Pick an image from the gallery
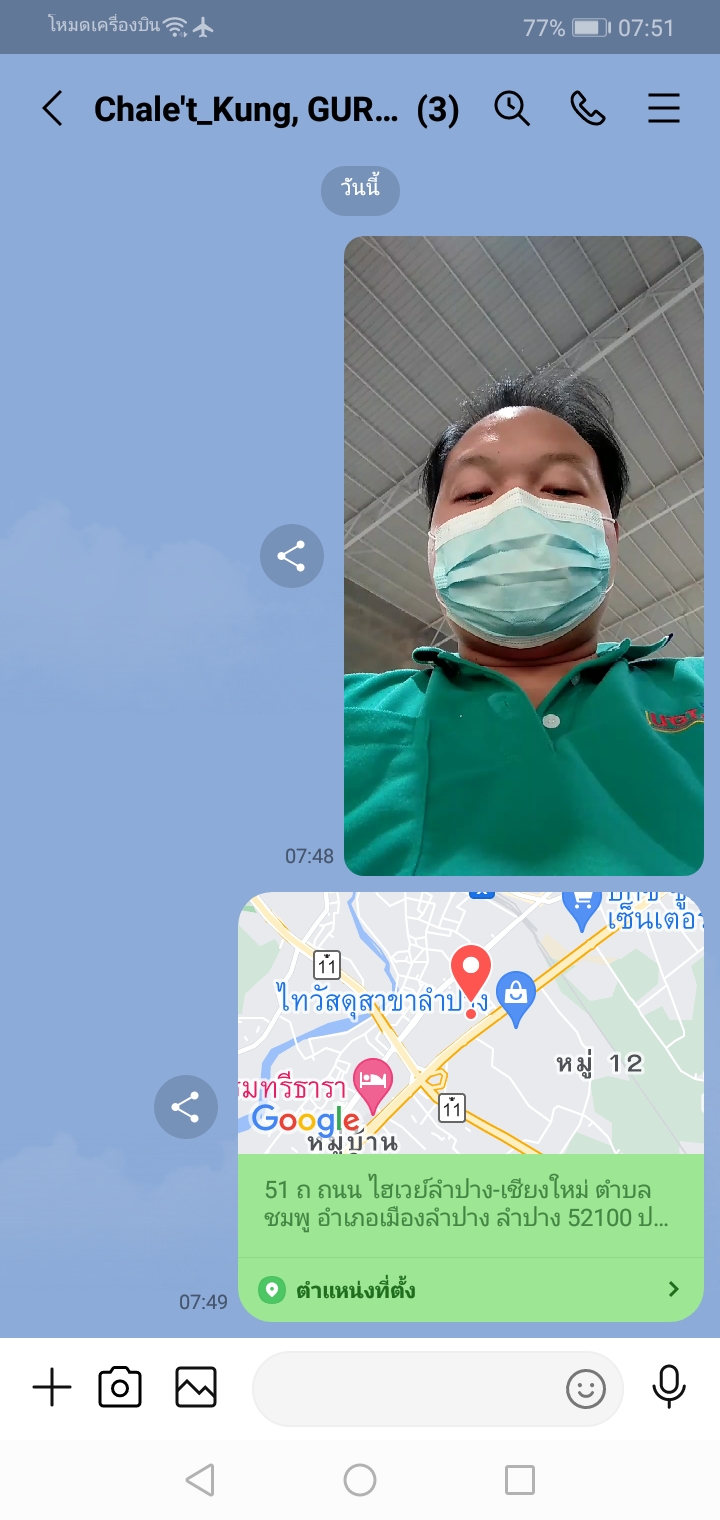The width and height of the screenshot is (720, 1520). click(196, 1388)
